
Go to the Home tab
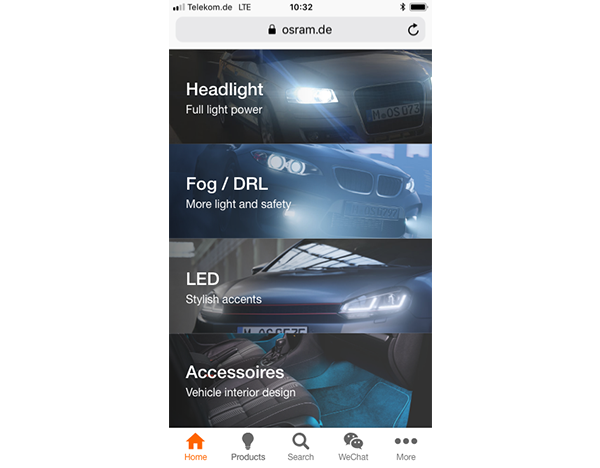pos(195,447)
